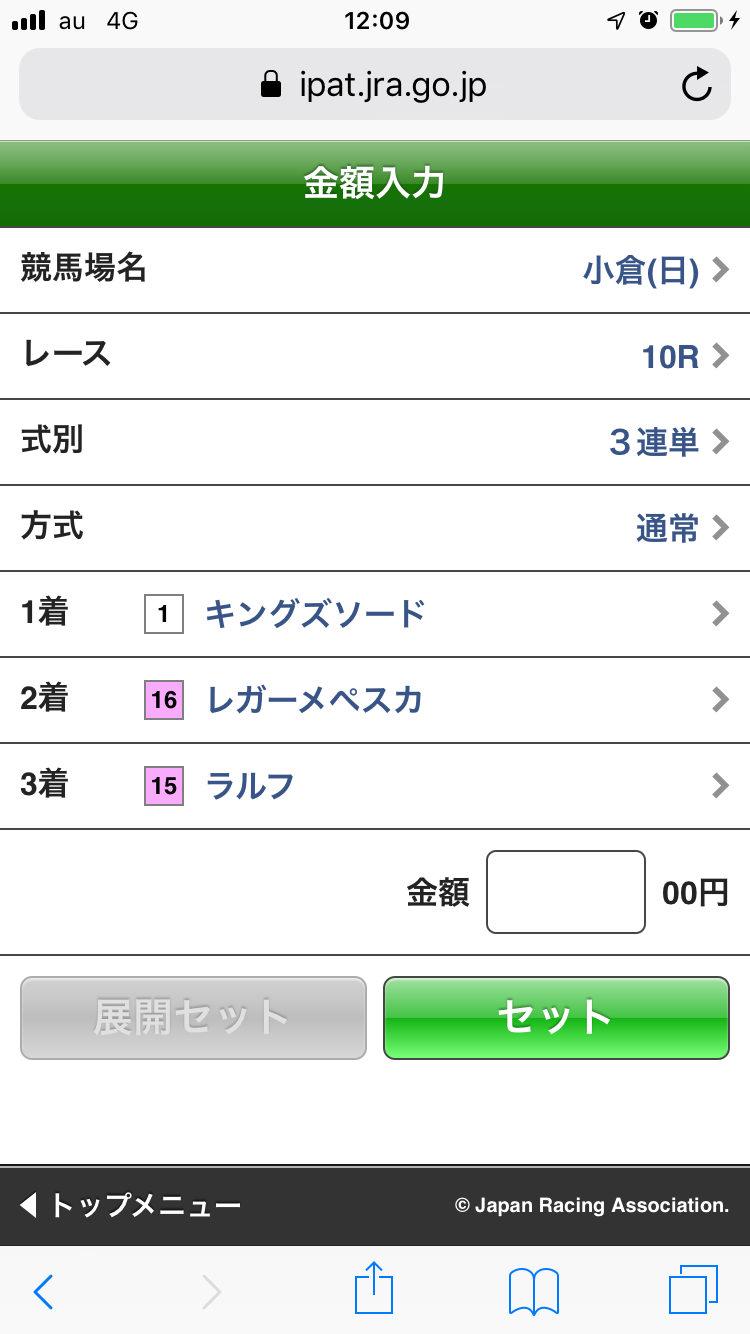Change 1着 horse キングズソード
Image resolution: width=750 pixels, height=1334 pixels.
375,614
